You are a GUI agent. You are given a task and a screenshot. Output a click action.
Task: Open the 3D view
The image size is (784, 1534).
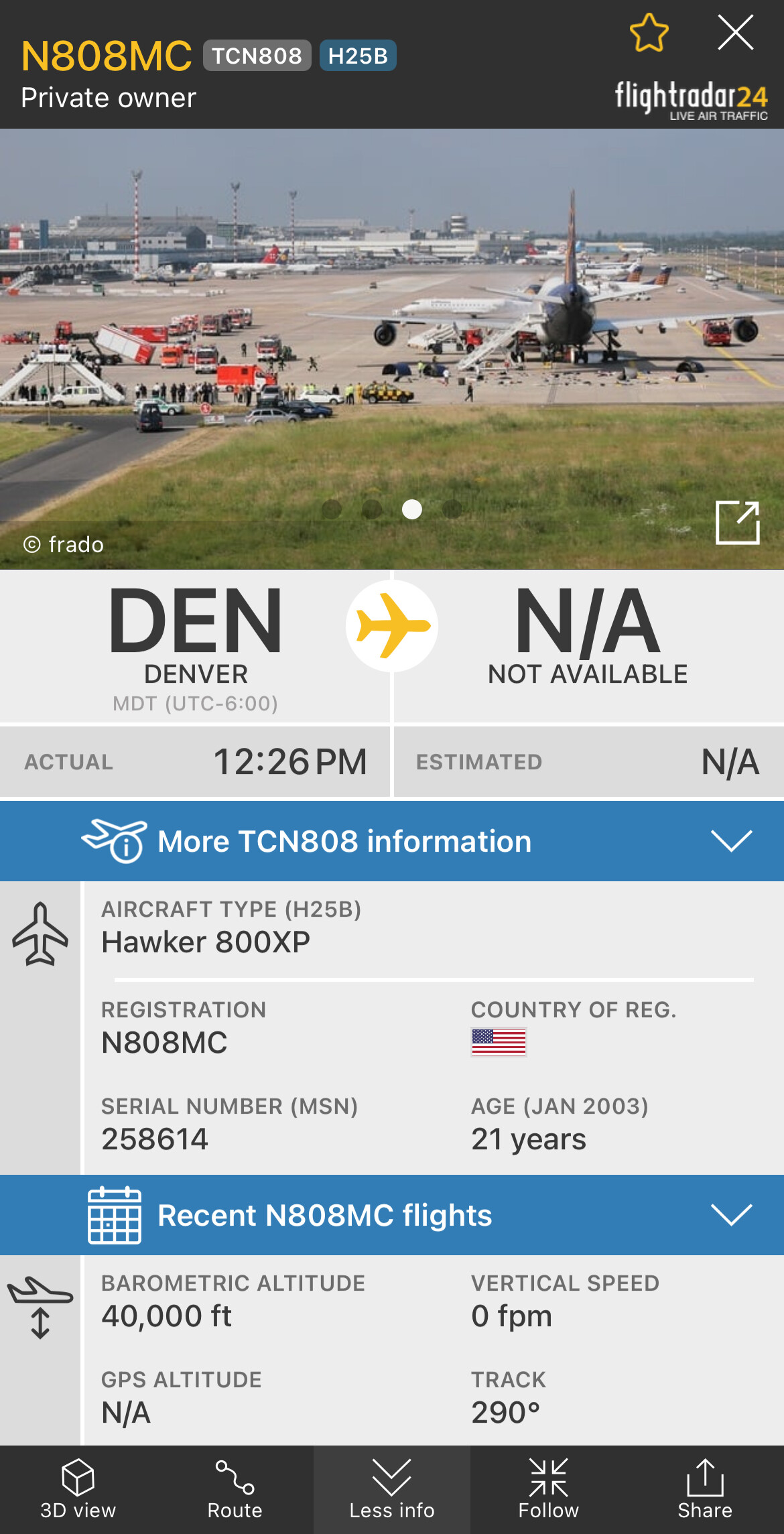tap(78, 1489)
